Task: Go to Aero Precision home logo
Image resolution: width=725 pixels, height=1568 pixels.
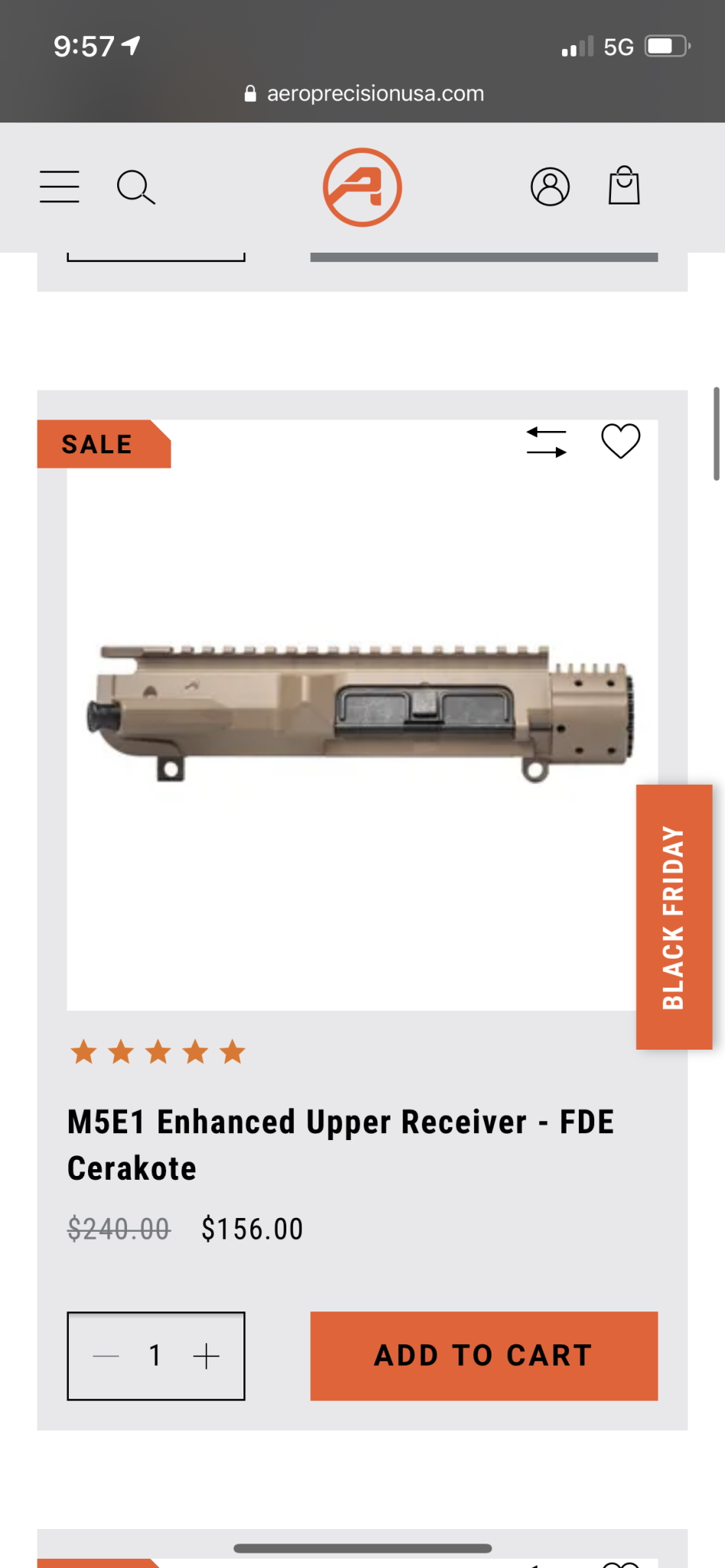Action: pos(362,187)
